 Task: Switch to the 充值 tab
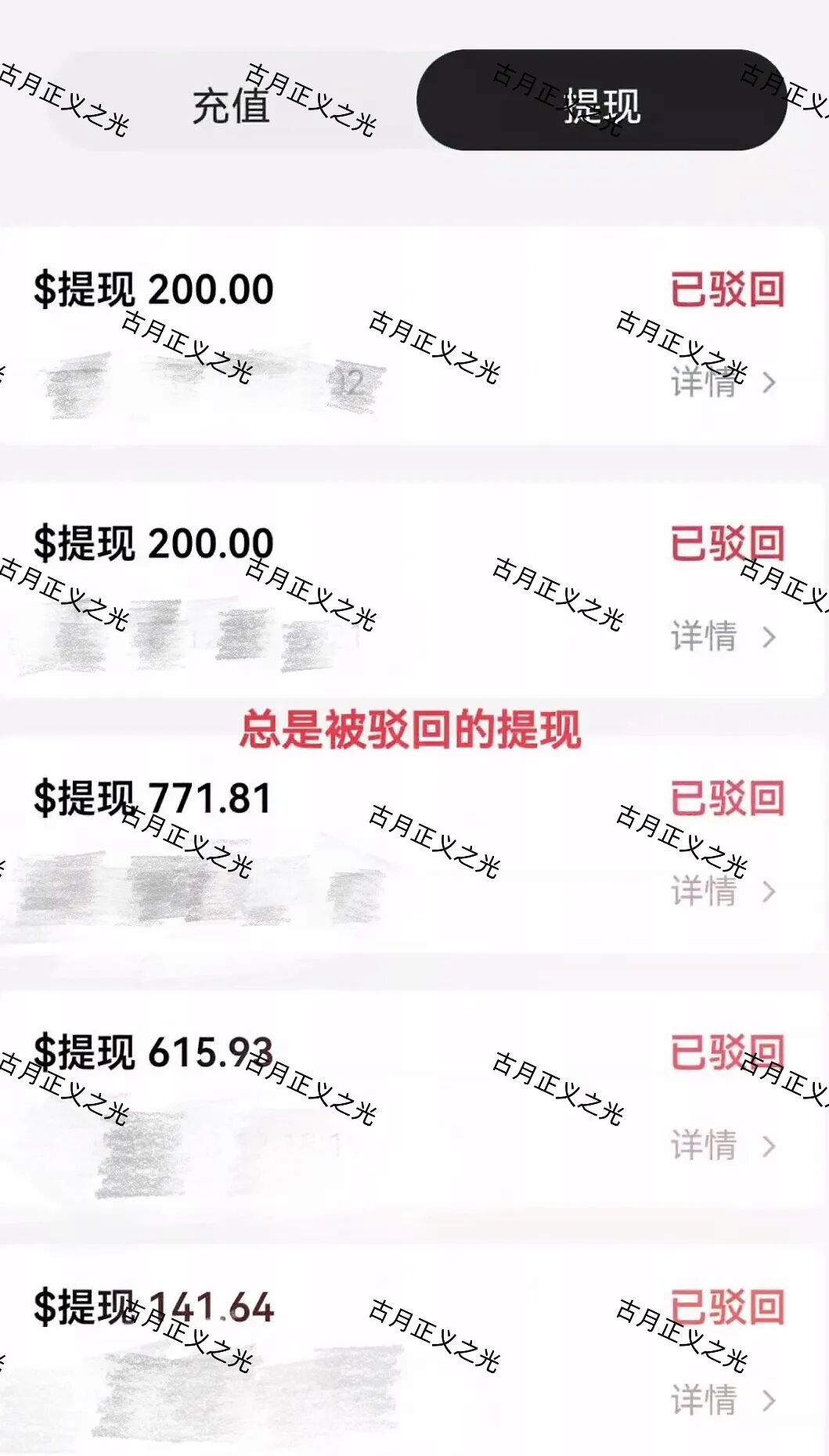pyautogui.click(x=230, y=109)
